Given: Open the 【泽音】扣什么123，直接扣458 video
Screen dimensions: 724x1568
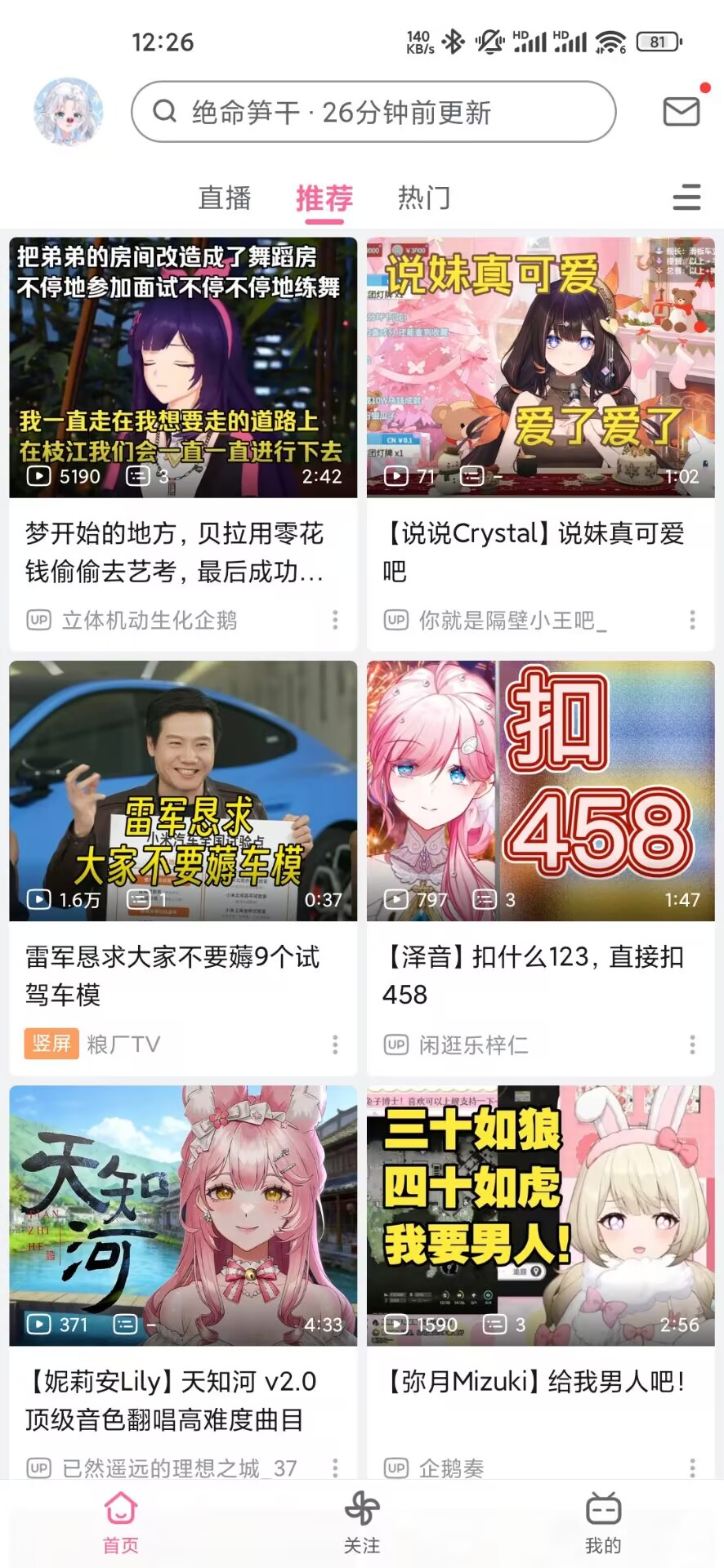Looking at the screenshot, I should (540, 791).
